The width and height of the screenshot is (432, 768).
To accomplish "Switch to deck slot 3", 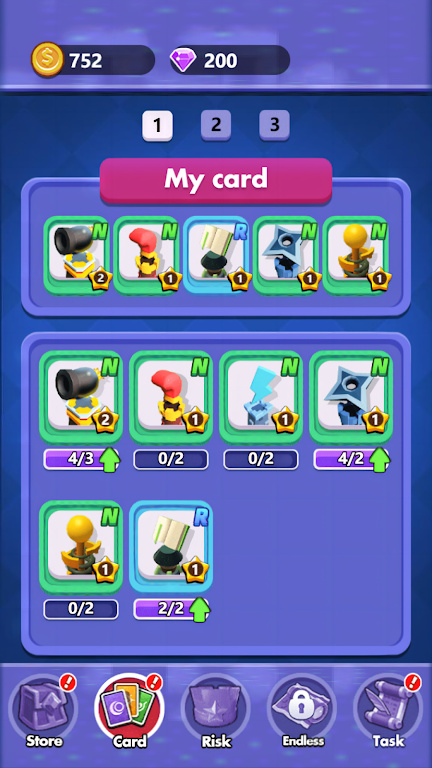I will point(274,125).
